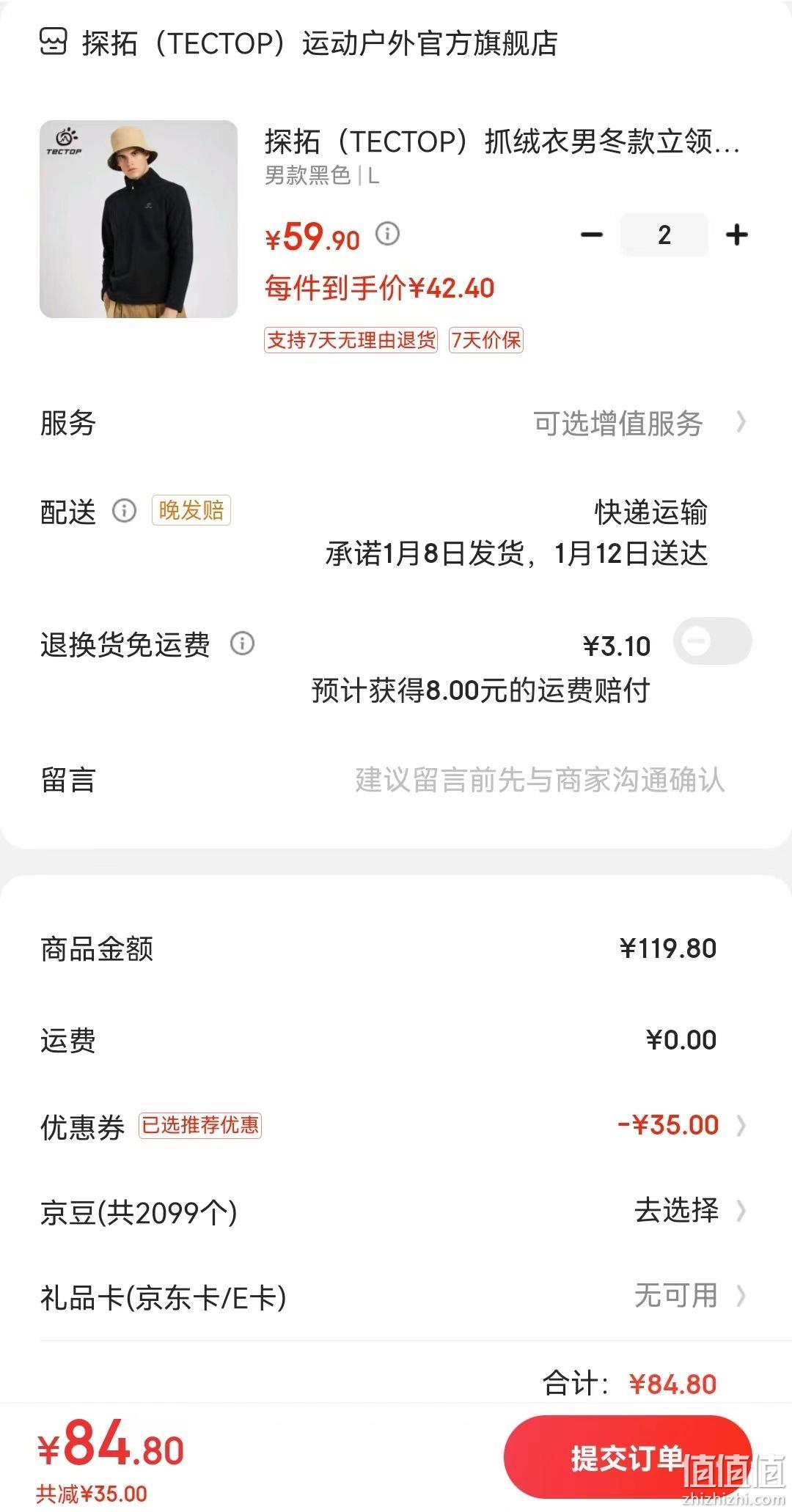Image resolution: width=792 pixels, height=1512 pixels.
Task: Open the fleece jacket product thumbnail
Action: point(139,219)
